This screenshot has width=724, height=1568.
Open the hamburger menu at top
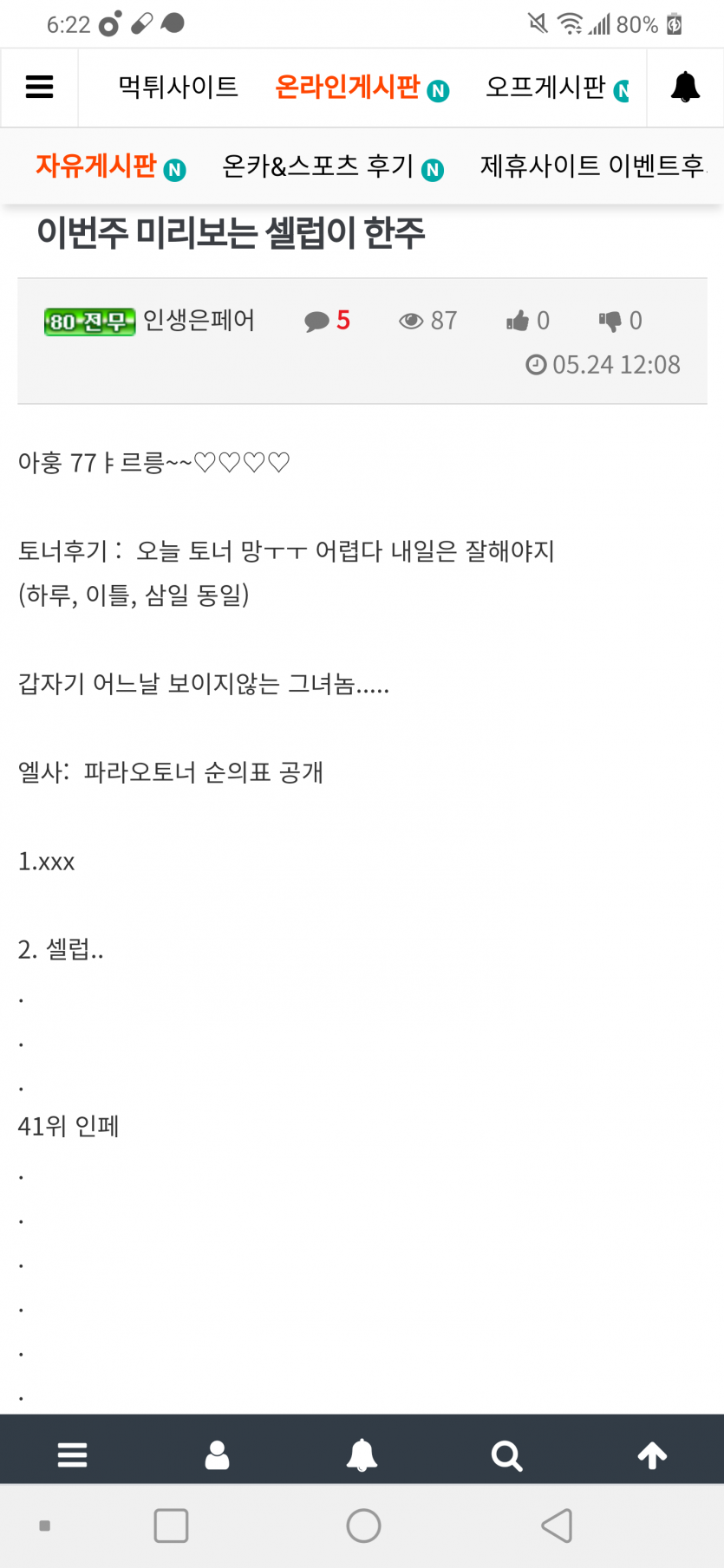point(40,88)
